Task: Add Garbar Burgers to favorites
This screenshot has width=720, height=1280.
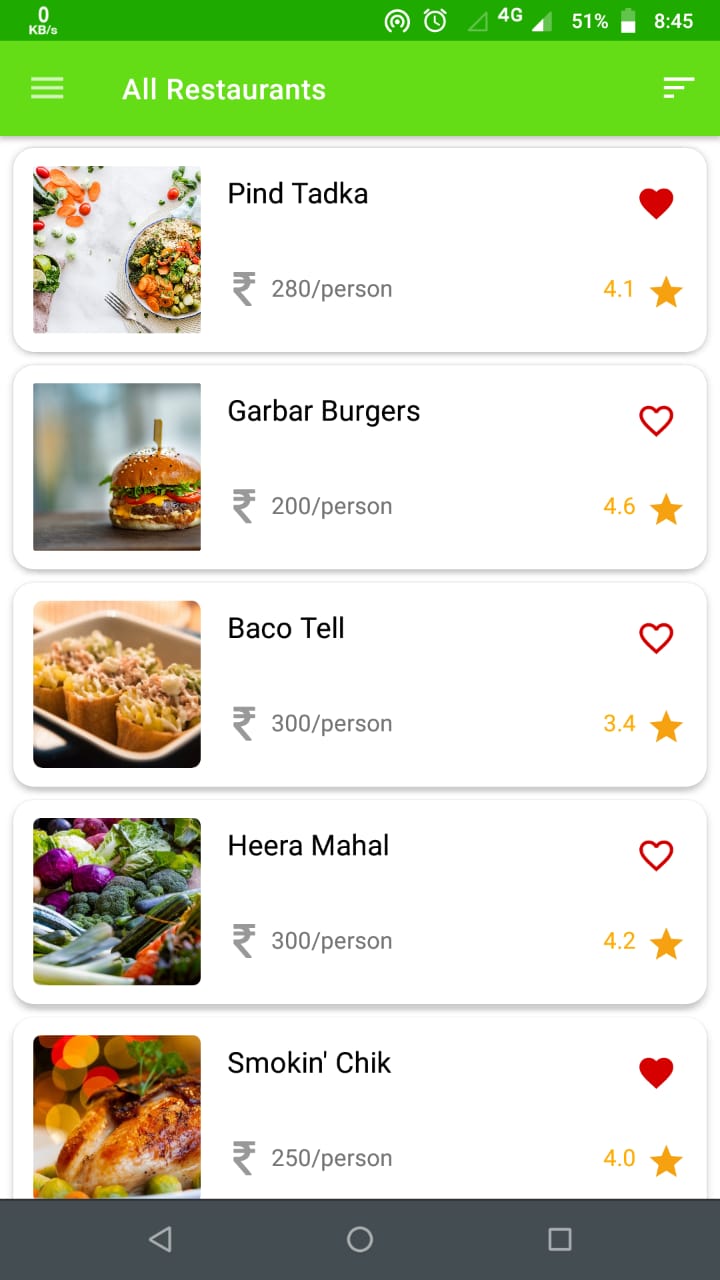Action: click(656, 421)
